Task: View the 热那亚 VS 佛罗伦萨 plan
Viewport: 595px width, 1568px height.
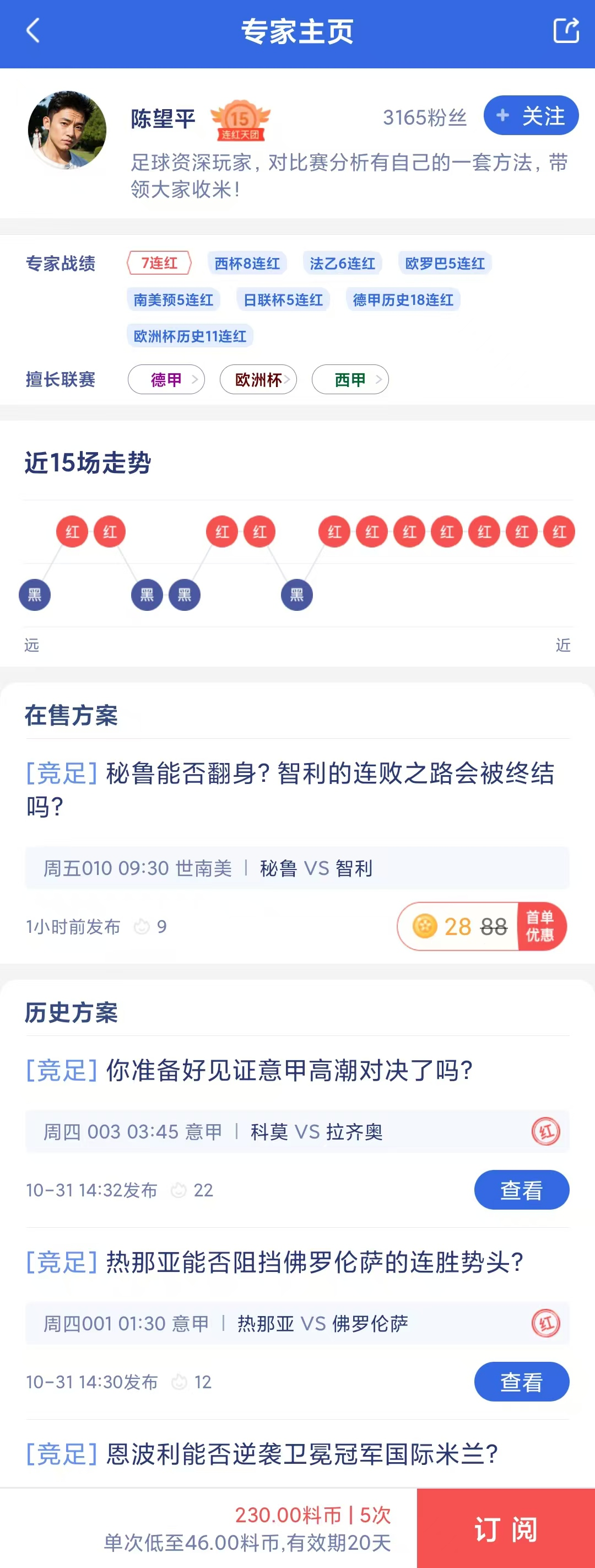Action: tap(521, 1381)
